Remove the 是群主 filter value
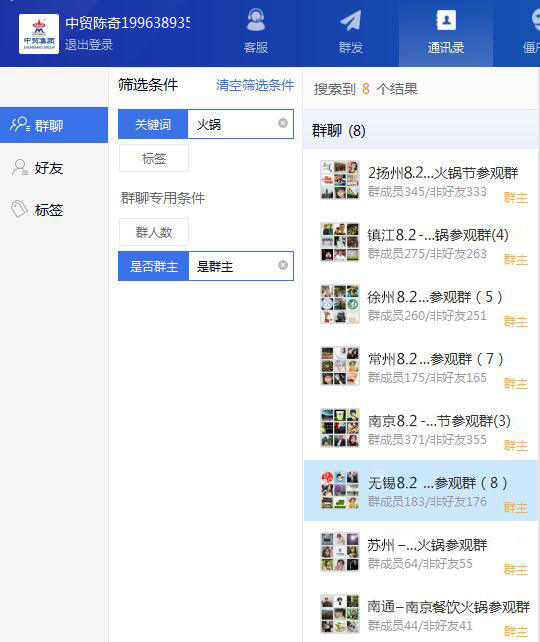 [283, 265]
